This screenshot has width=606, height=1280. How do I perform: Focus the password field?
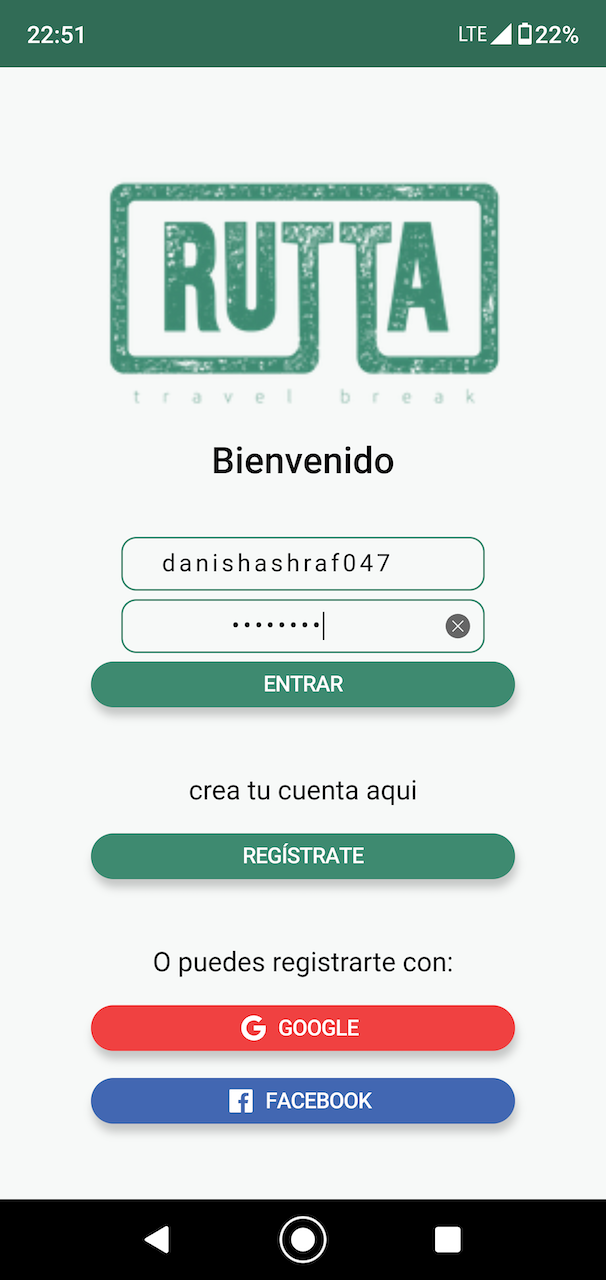point(280,627)
